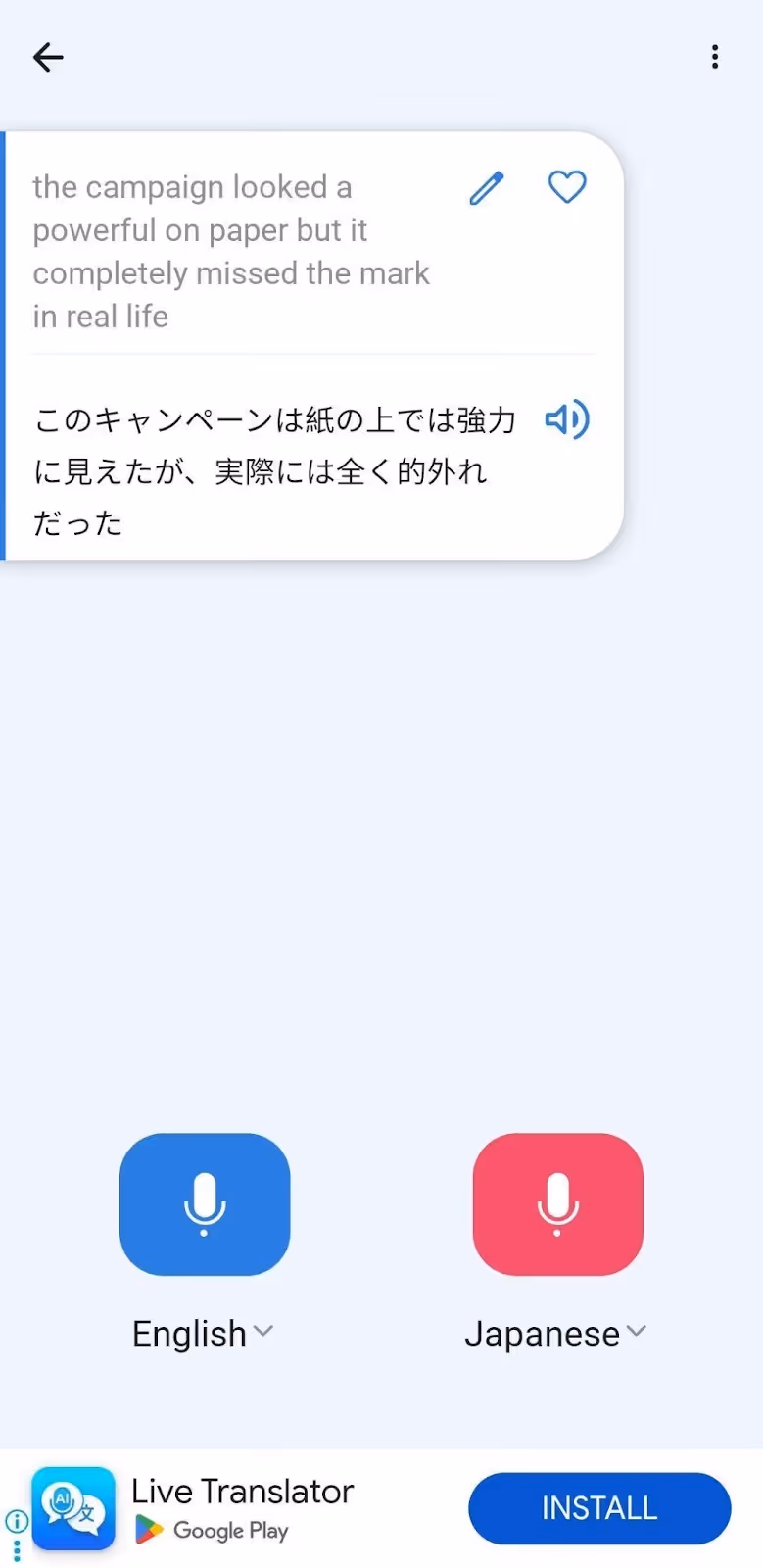Tap the back arrow to go back

[47, 57]
